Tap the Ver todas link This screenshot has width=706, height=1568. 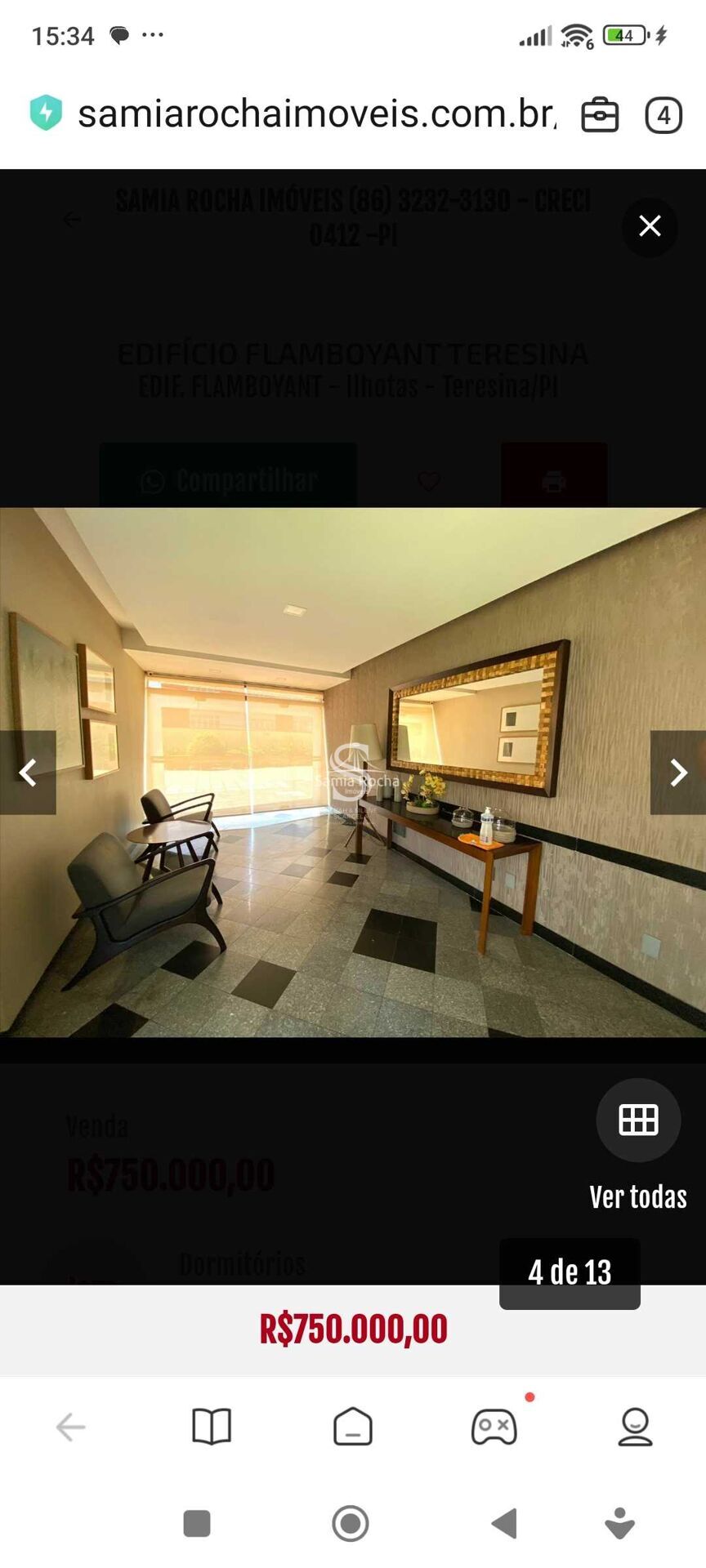638,1196
